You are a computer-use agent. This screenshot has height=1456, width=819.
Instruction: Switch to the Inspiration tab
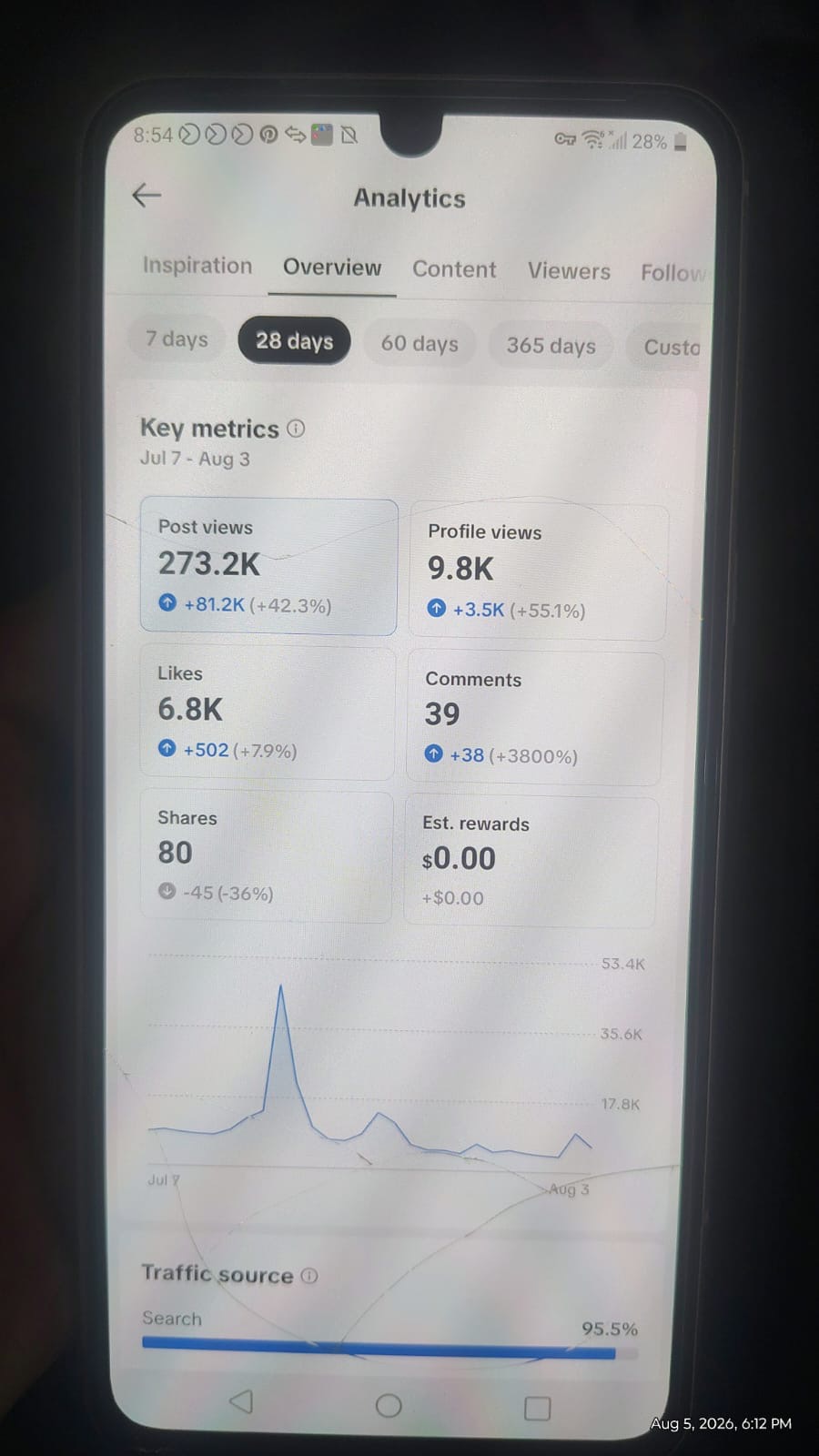coord(197,265)
